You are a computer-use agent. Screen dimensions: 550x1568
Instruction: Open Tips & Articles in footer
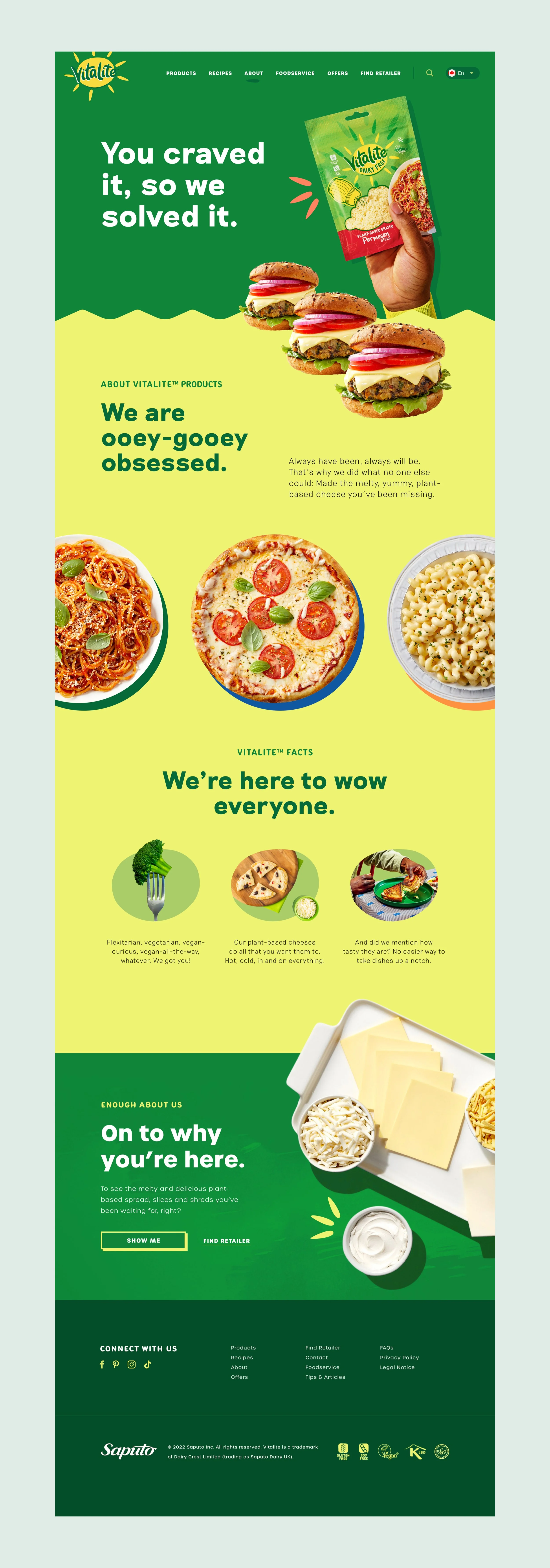(325, 1377)
